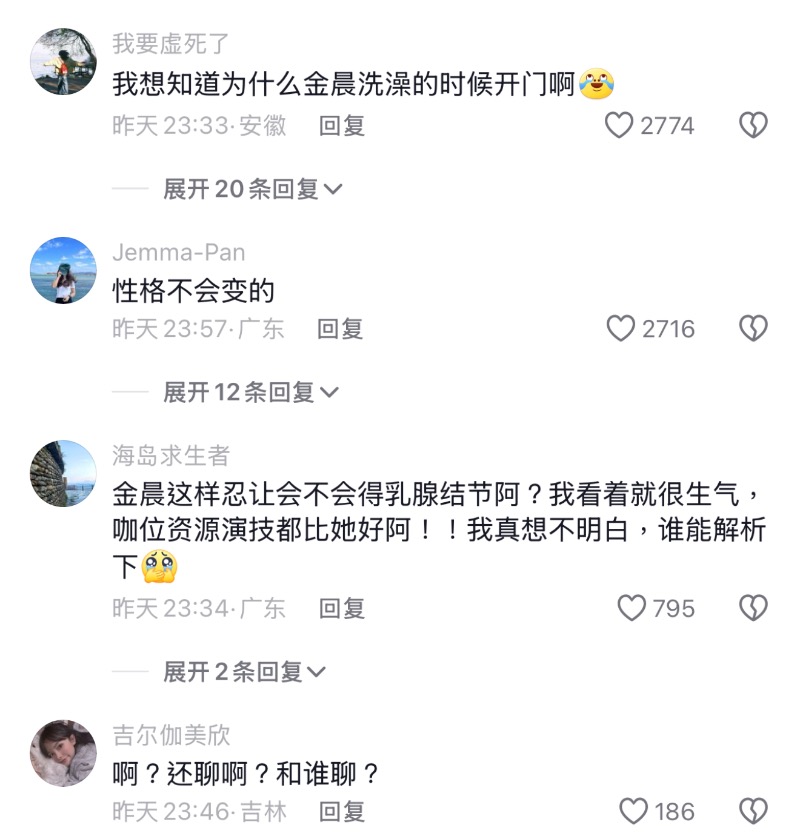Reply to 我要虚死了's comment

pos(342,126)
